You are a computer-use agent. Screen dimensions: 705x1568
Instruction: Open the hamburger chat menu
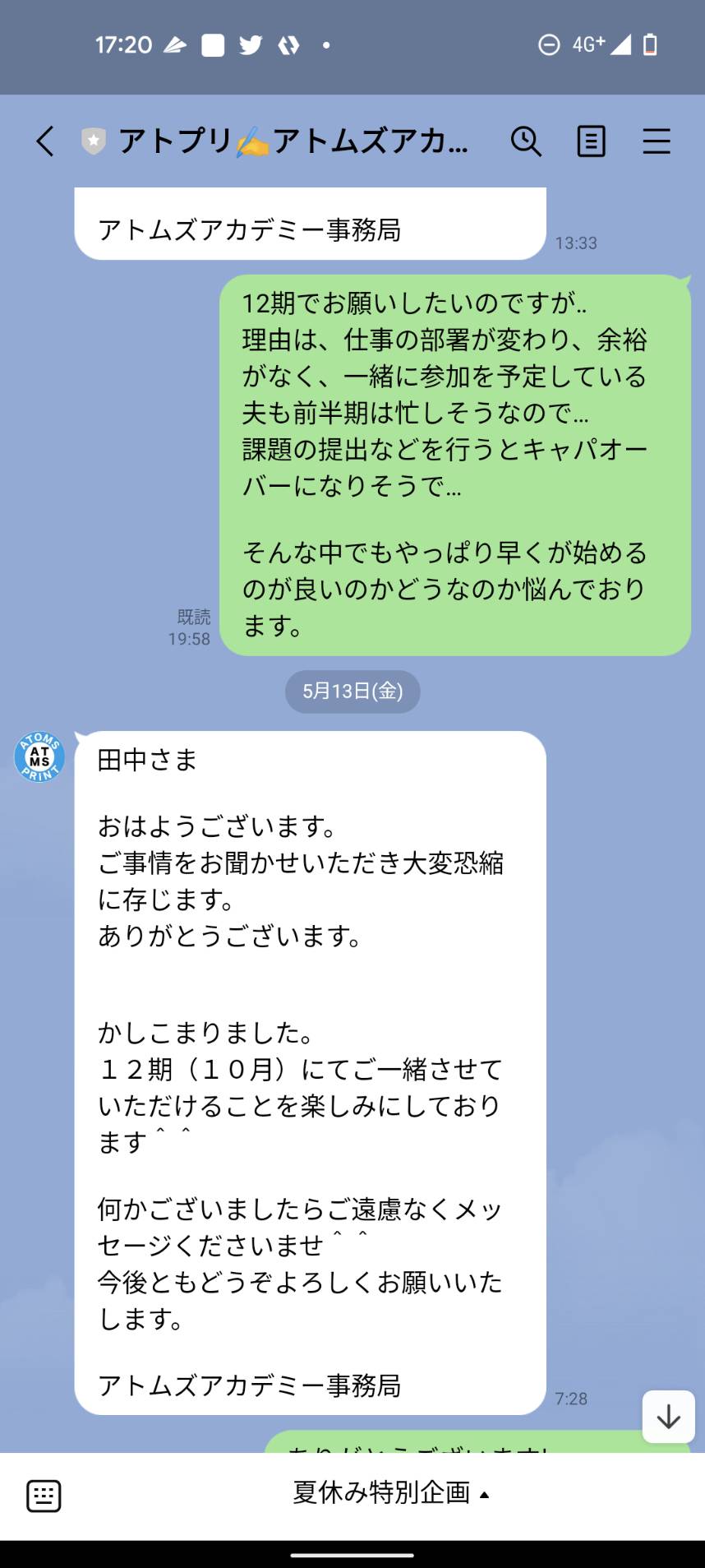pyautogui.click(x=657, y=141)
